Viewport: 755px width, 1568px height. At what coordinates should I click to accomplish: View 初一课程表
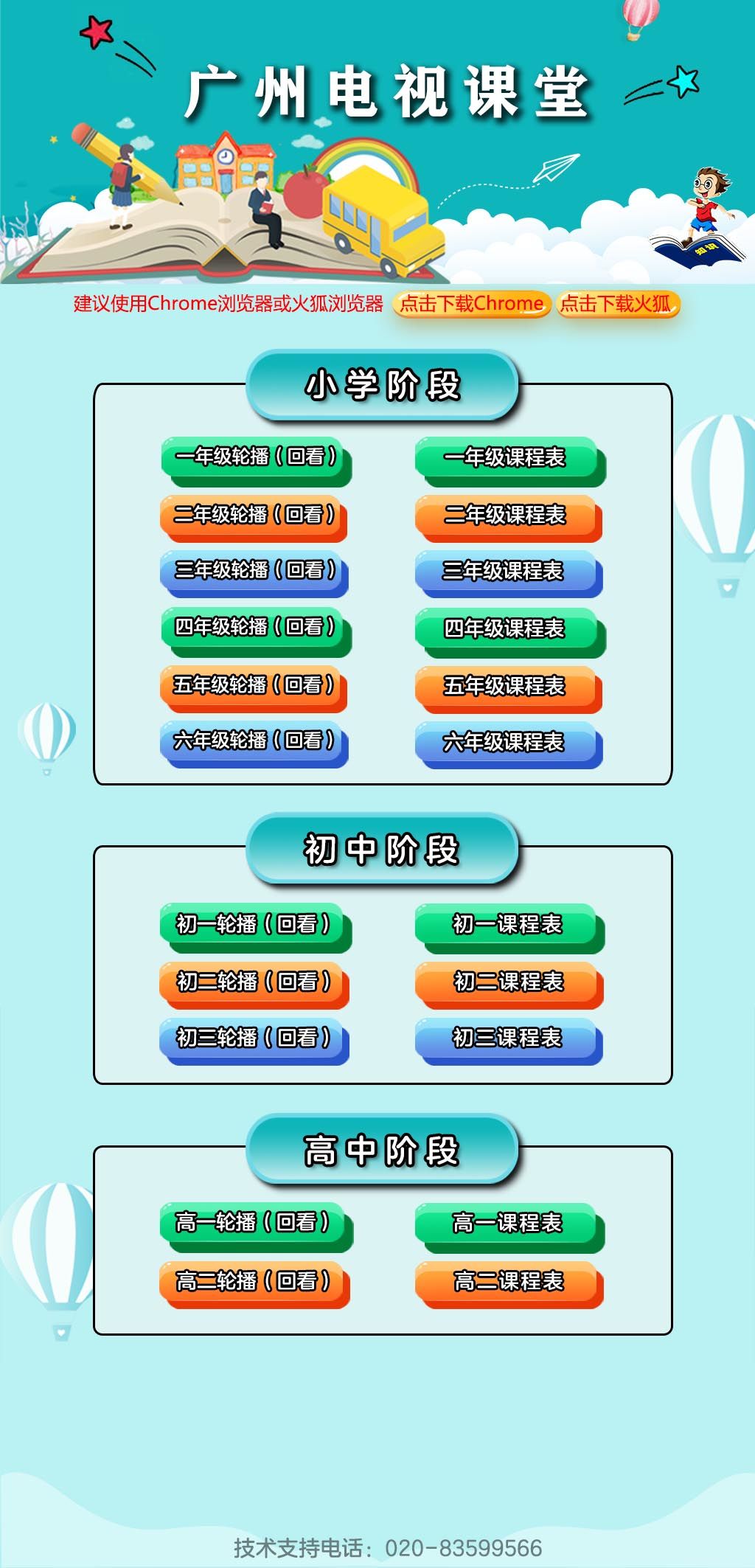(508, 926)
